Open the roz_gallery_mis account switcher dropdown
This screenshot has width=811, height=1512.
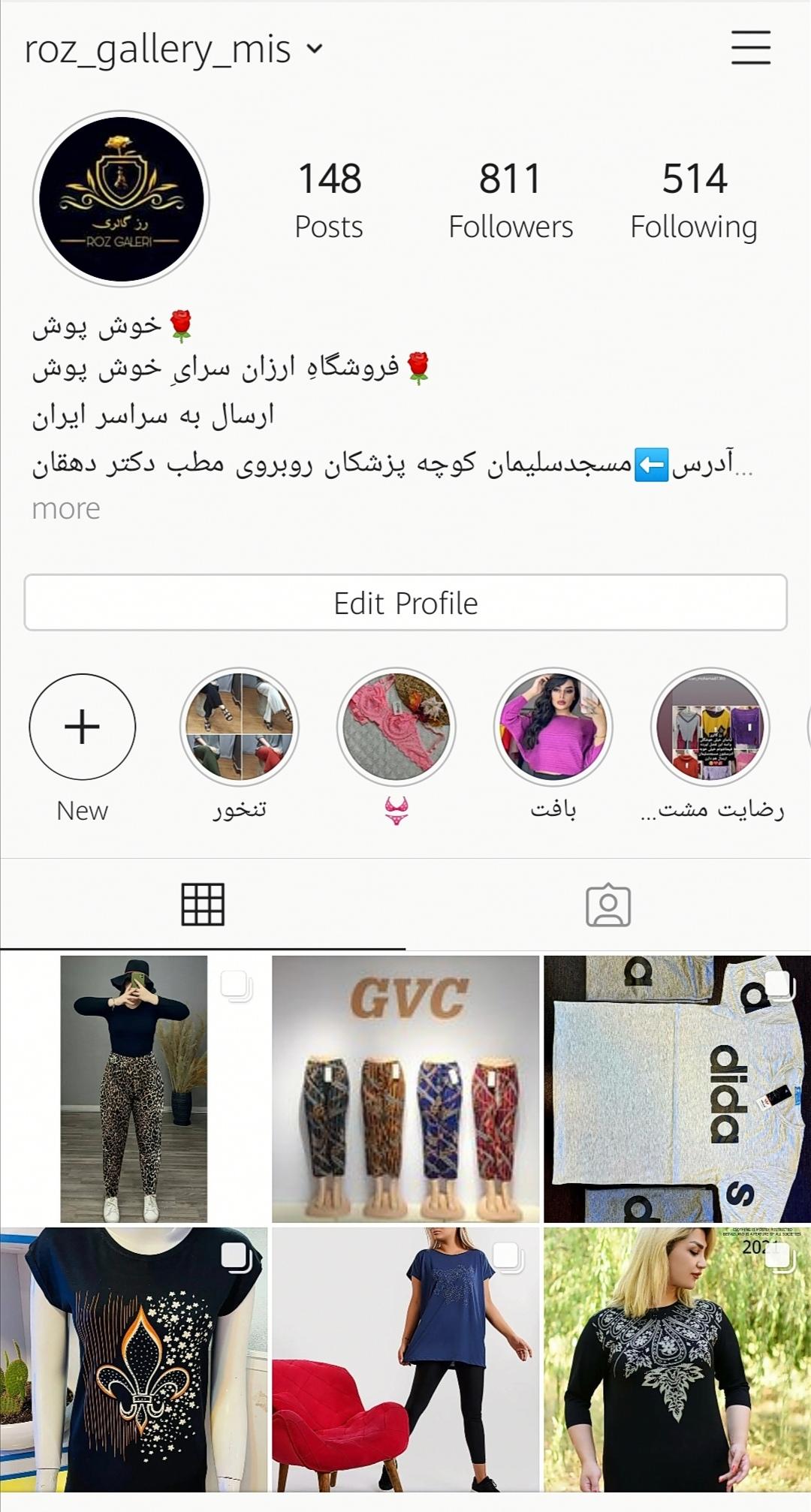tap(174, 50)
